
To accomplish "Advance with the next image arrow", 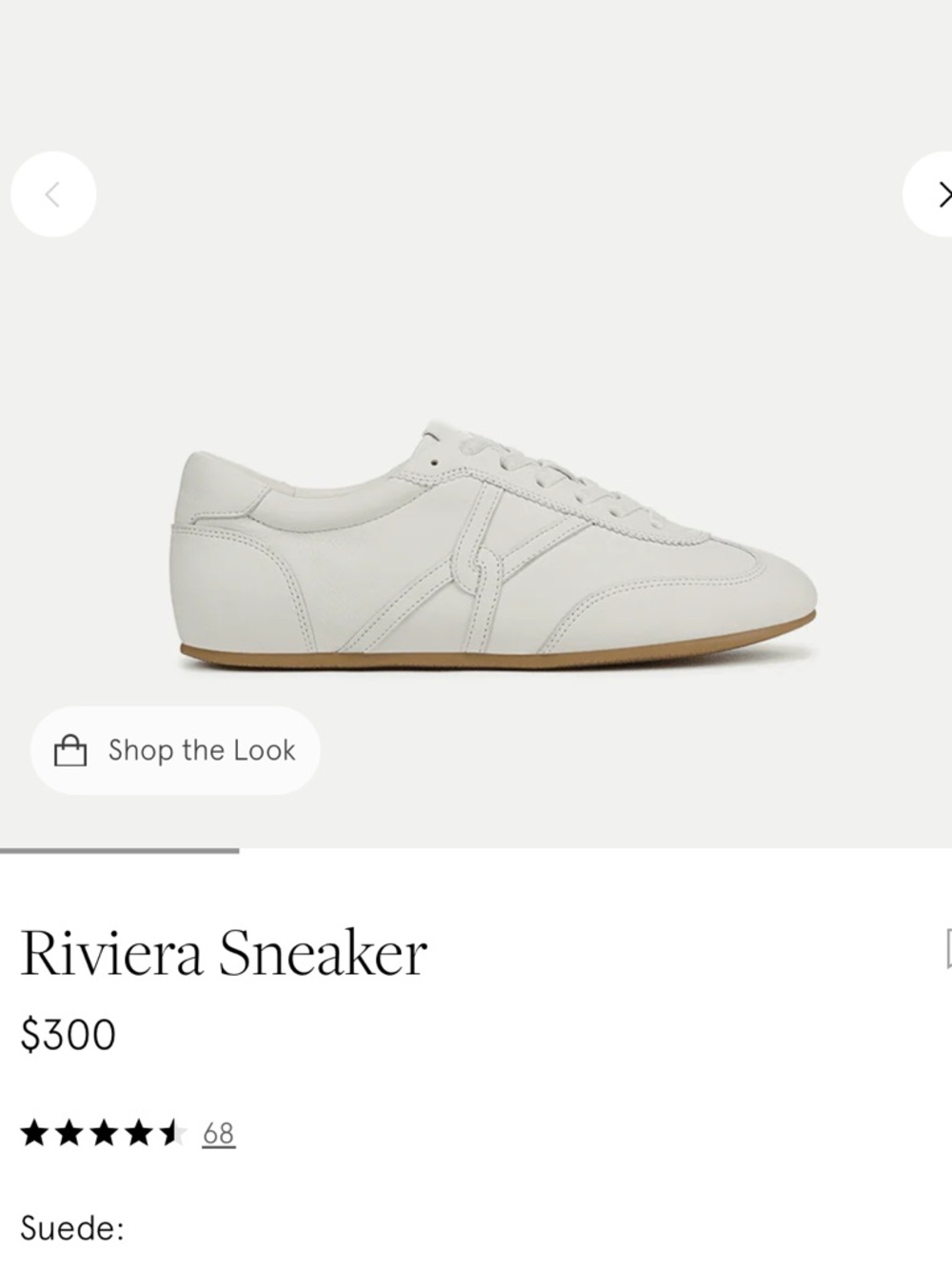I will click(945, 193).
